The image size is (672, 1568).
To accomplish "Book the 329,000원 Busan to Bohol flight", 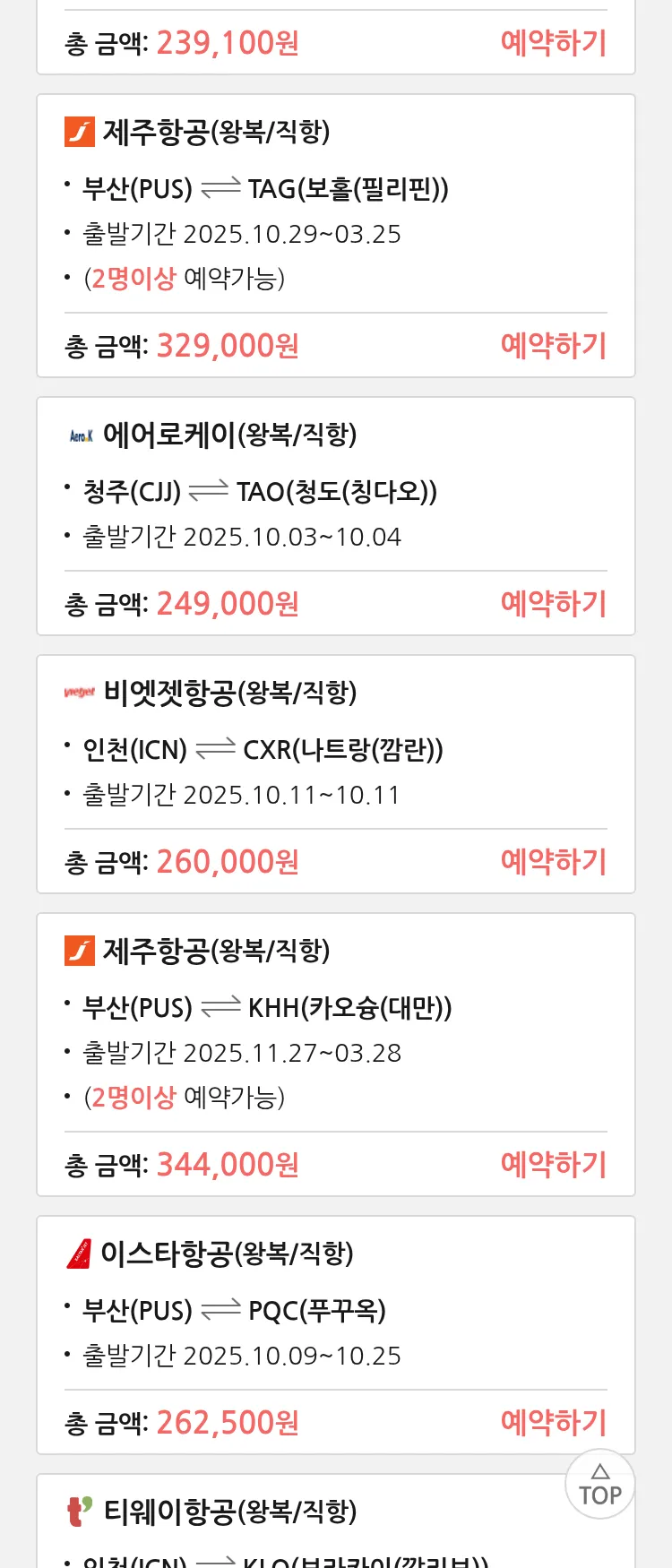I will pyautogui.click(x=553, y=346).
